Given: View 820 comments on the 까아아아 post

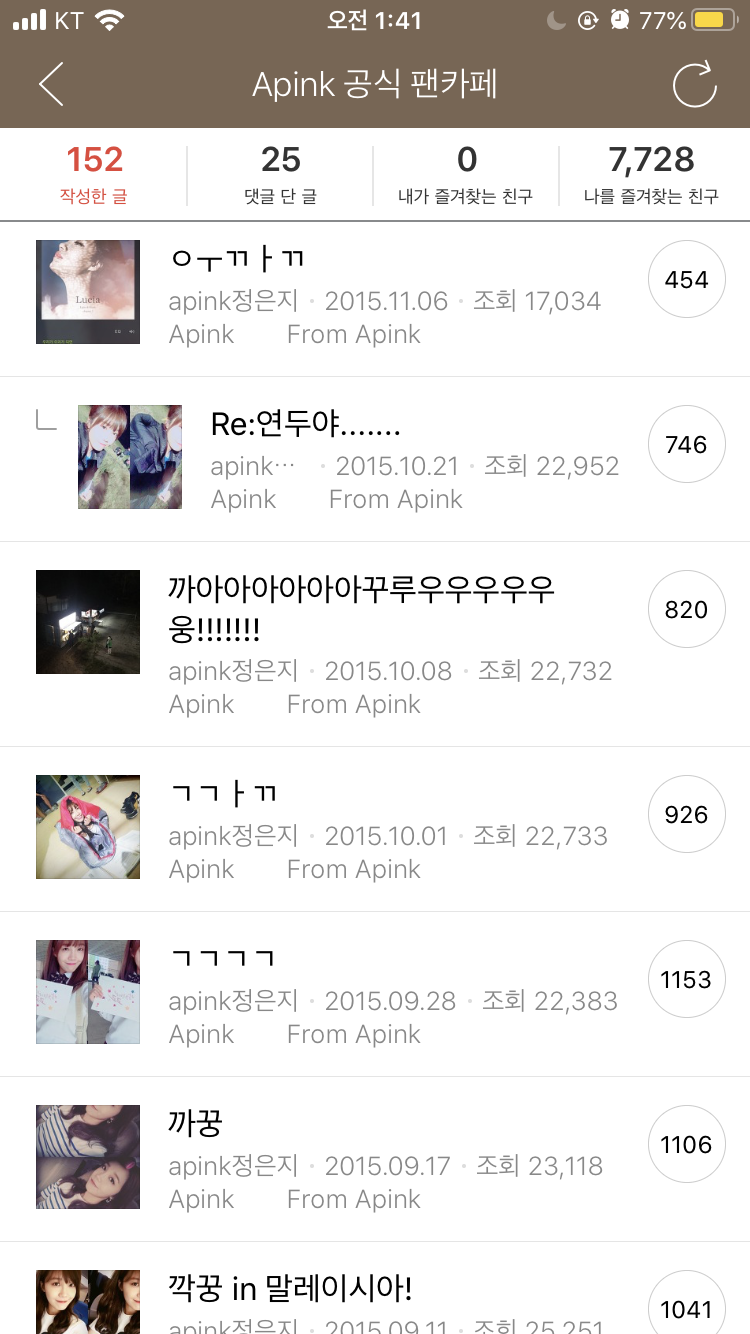Looking at the screenshot, I should pos(686,610).
